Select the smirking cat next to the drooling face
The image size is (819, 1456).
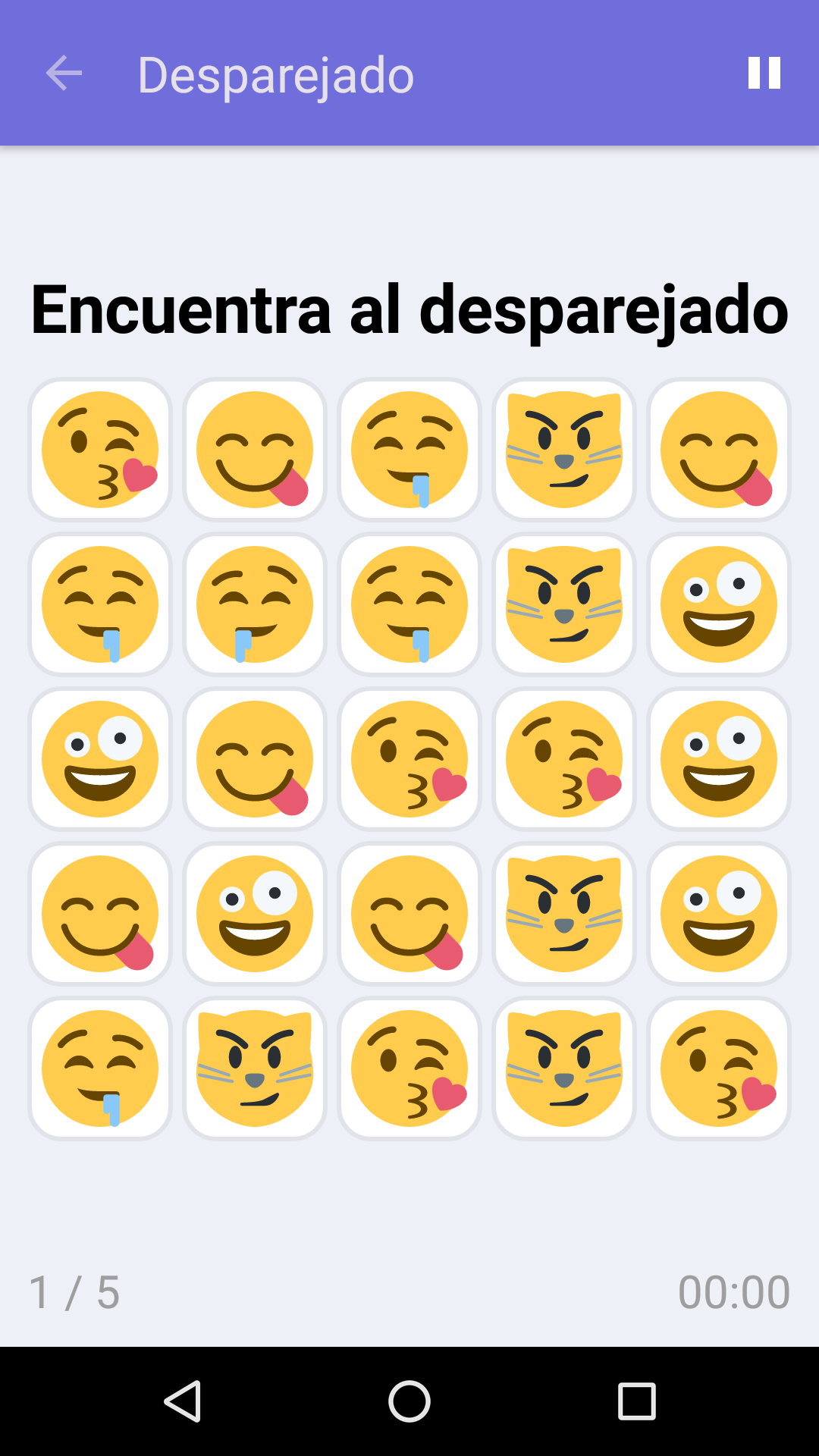pos(255,1068)
